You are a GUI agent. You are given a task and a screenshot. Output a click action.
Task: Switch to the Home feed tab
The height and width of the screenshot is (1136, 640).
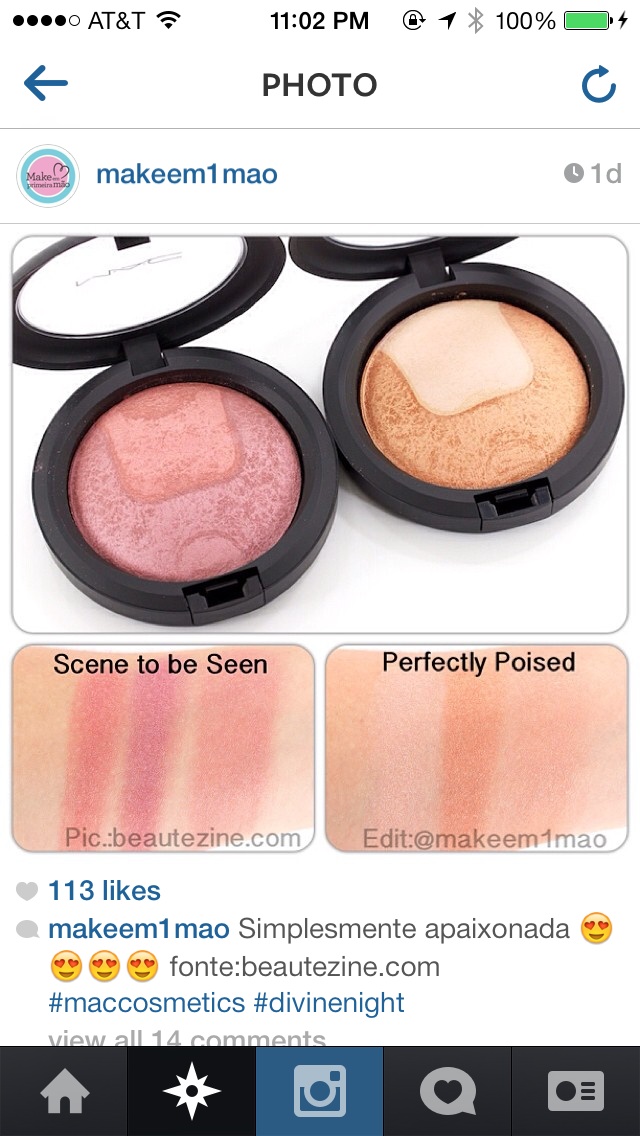[x=64, y=1091]
